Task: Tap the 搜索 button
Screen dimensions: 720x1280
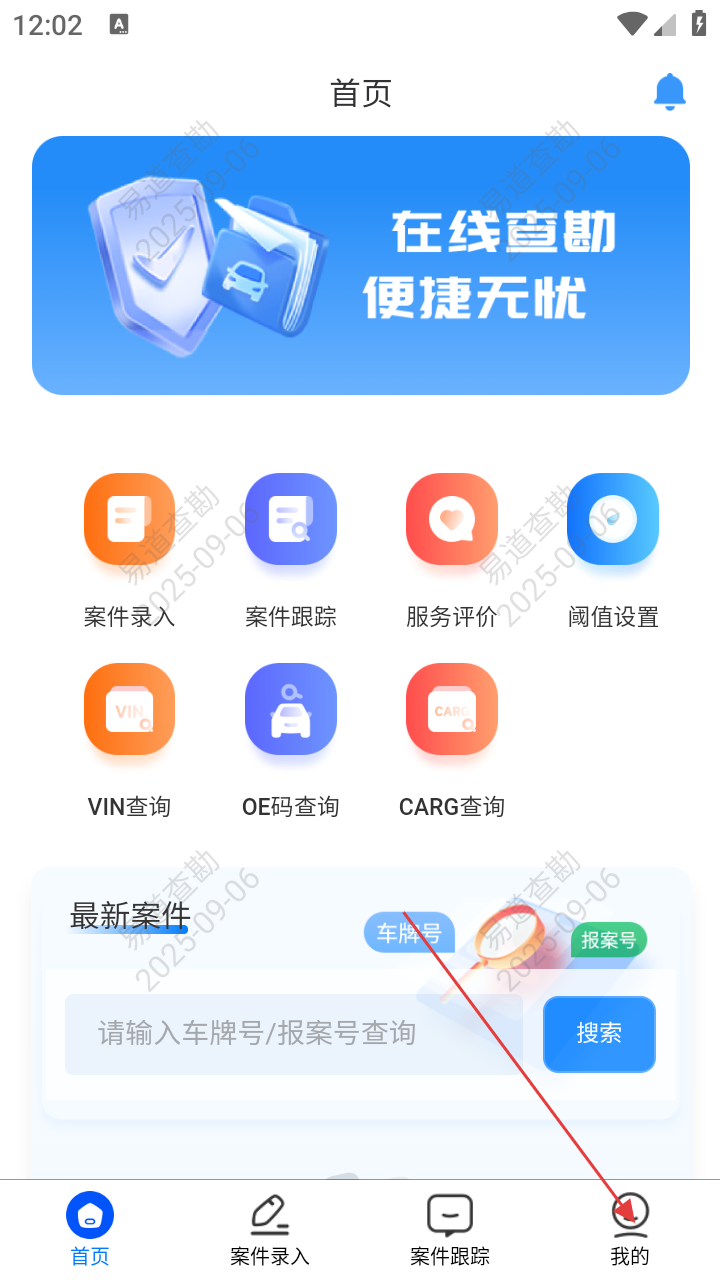Action: coord(599,1033)
